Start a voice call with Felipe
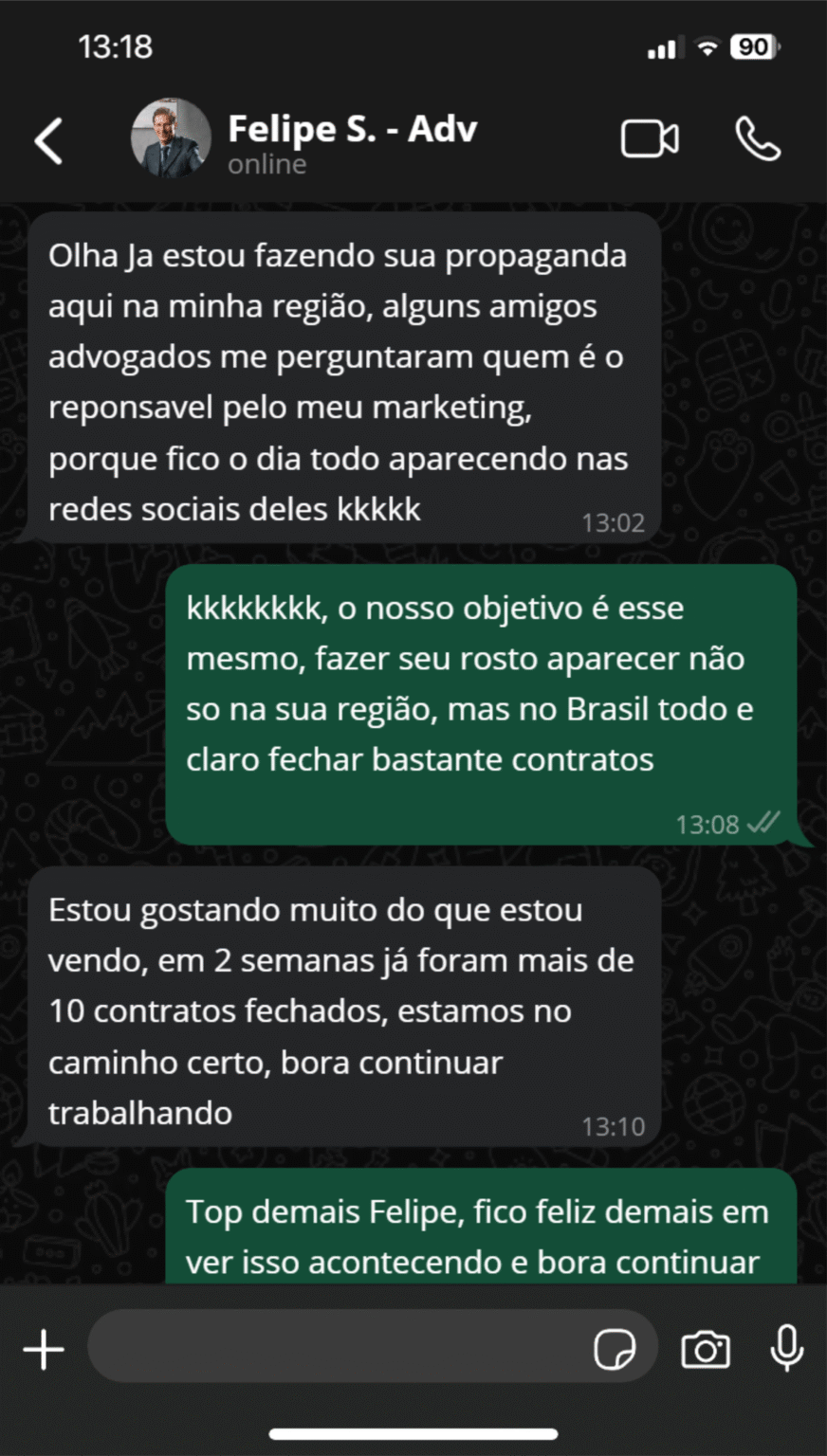 pyautogui.click(x=758, y=139)
